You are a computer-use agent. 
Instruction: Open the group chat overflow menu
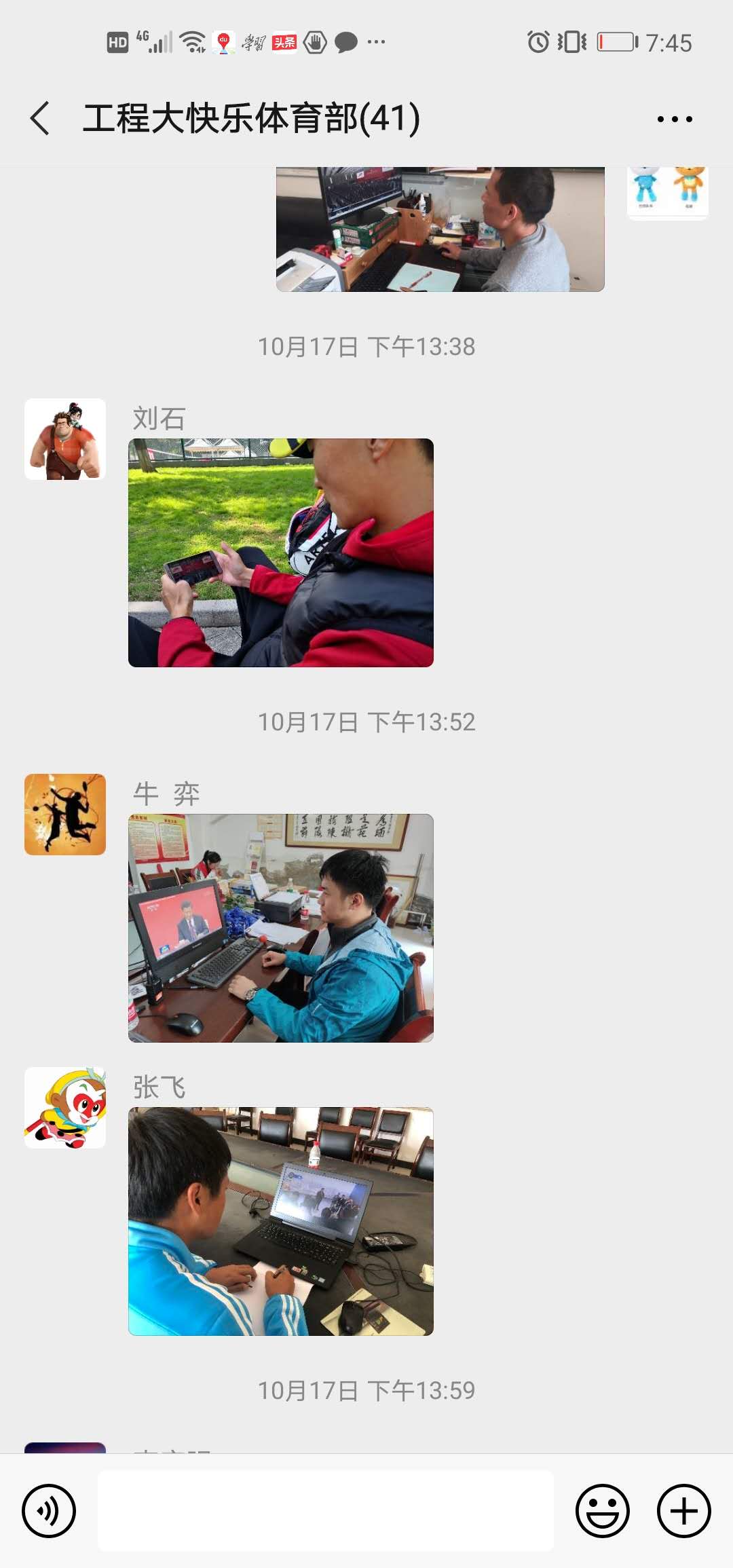pyautogui.click(x=674, y=119)
